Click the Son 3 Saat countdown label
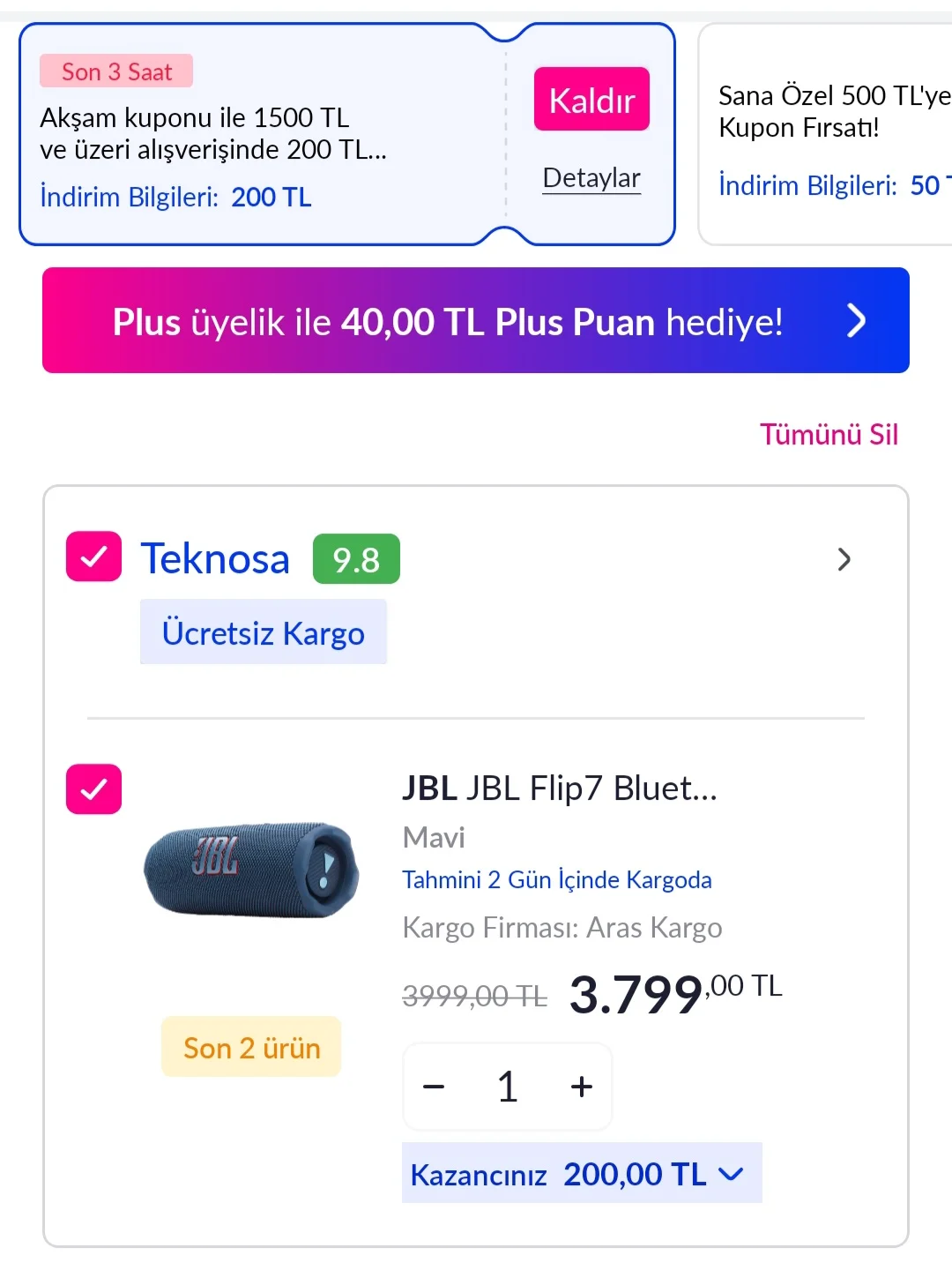 115,71
